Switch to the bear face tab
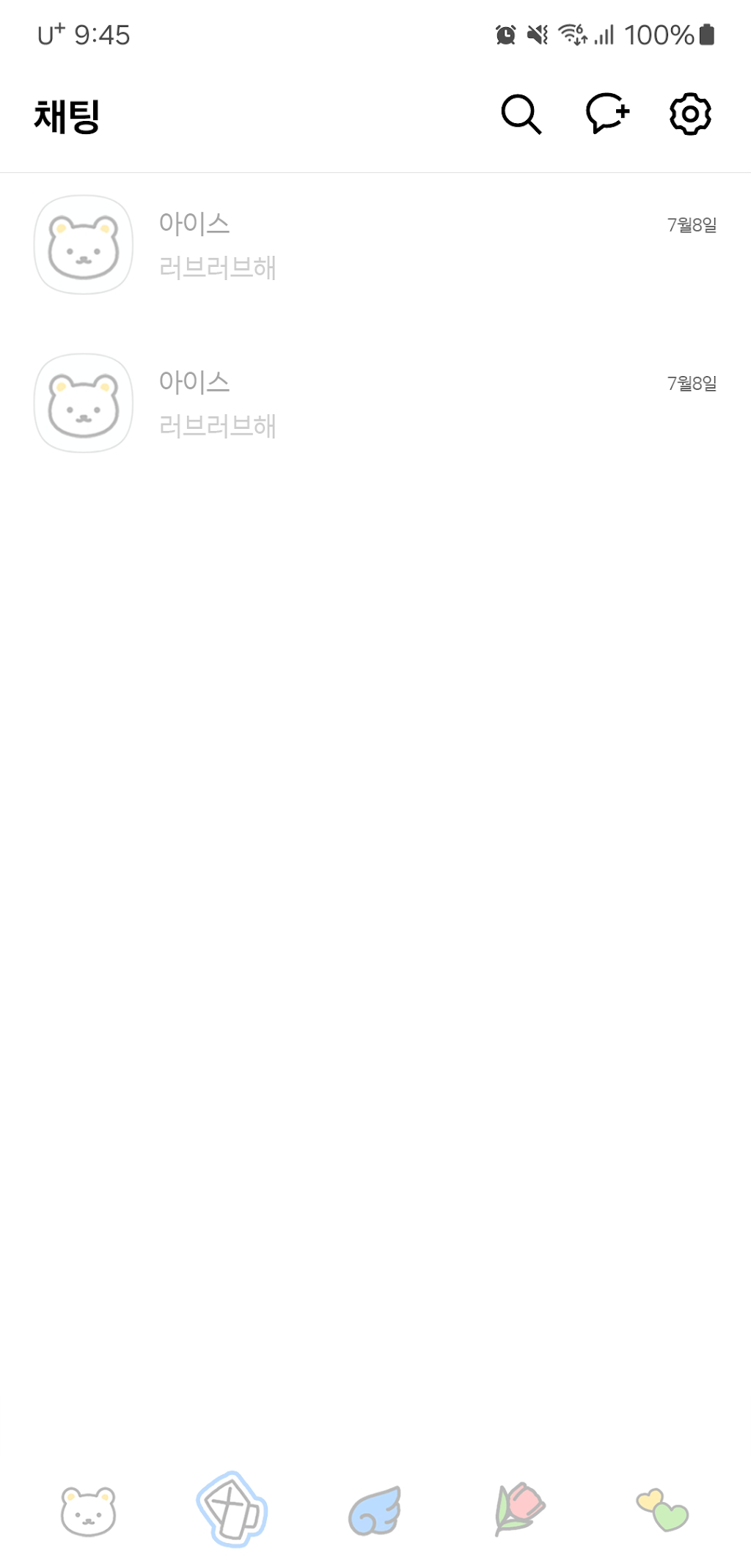Screen dimensions: 751x1568 click(x=88, y=1511)
